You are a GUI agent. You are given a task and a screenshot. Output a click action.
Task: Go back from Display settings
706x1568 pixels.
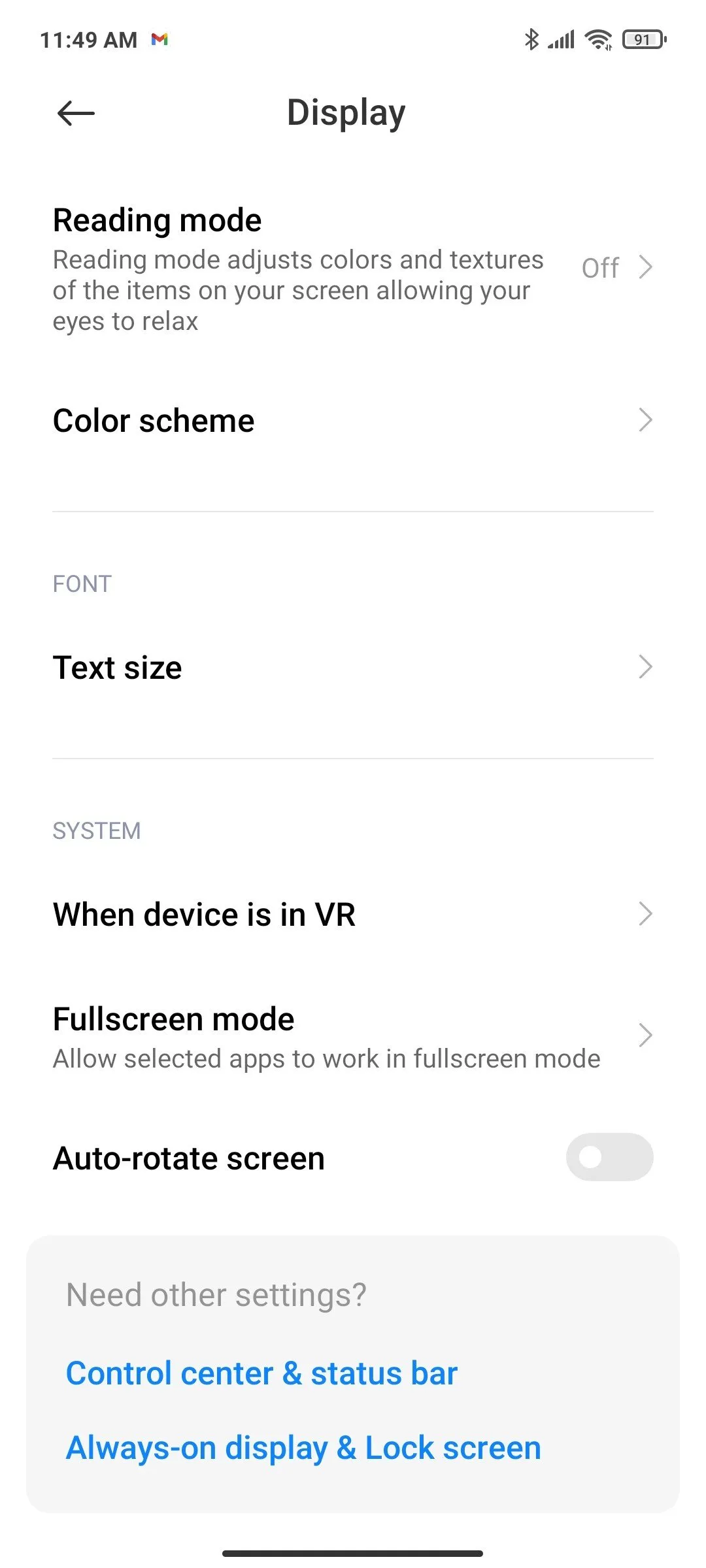(x=76, y=114)
